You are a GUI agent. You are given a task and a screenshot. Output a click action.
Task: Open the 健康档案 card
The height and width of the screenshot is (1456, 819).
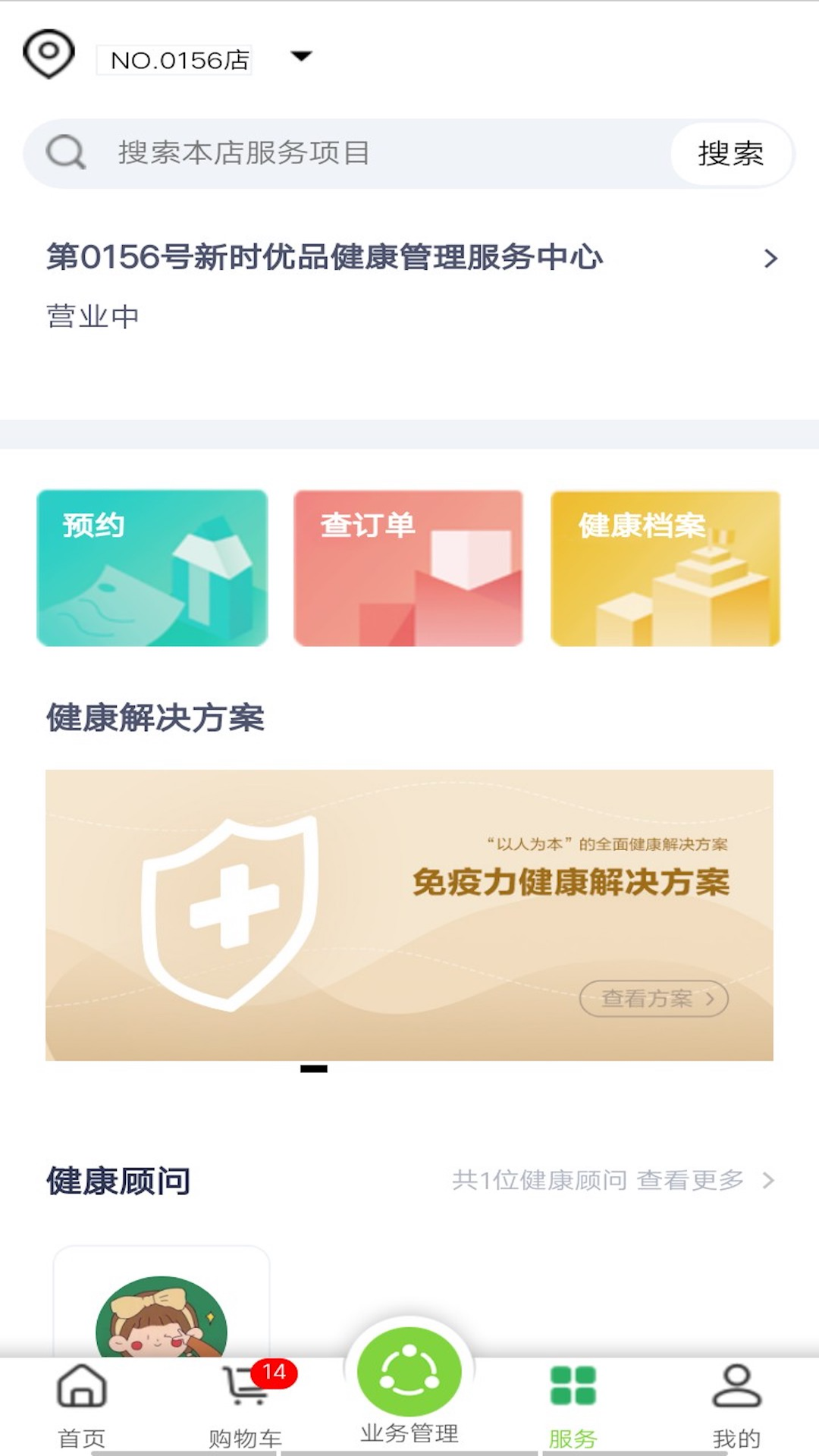[665, 568]
